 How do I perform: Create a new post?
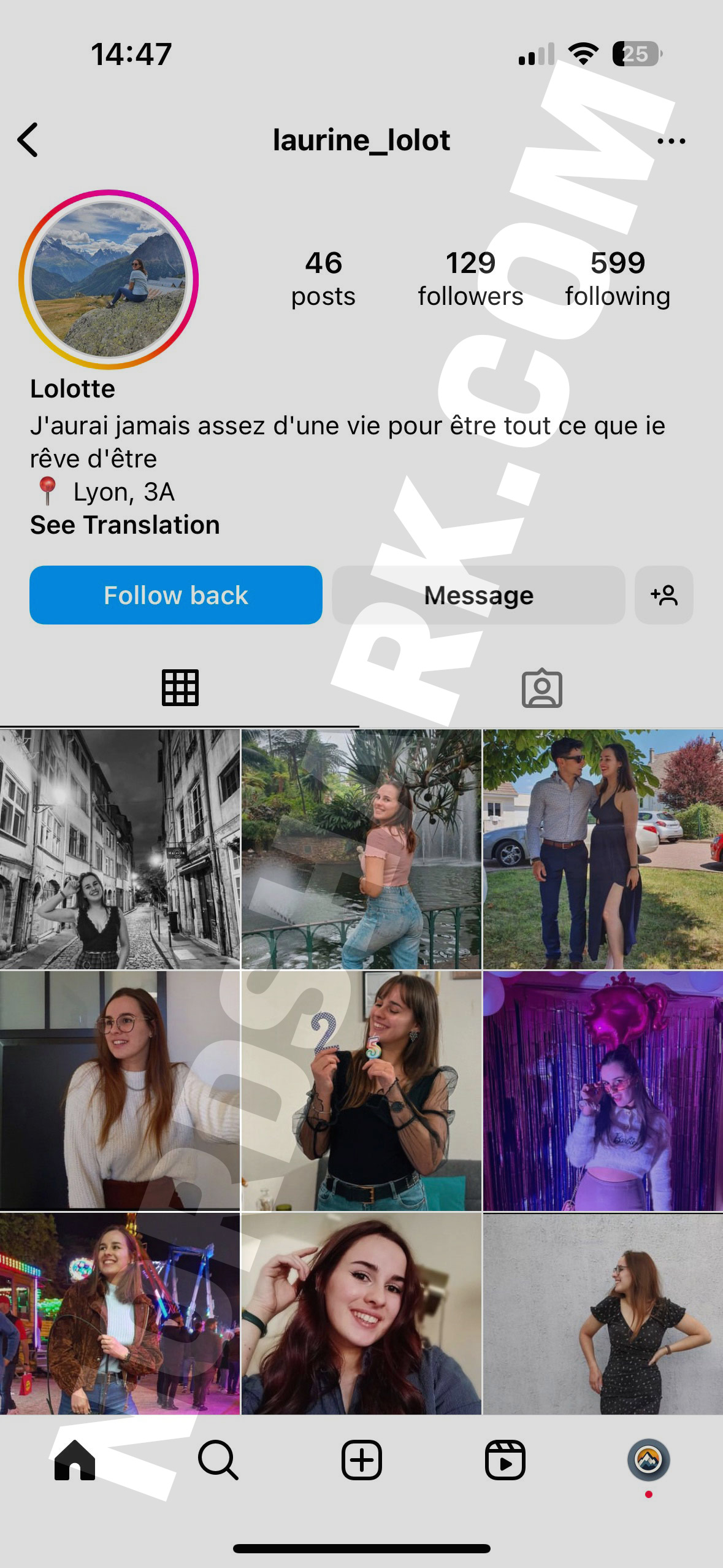361,1461
